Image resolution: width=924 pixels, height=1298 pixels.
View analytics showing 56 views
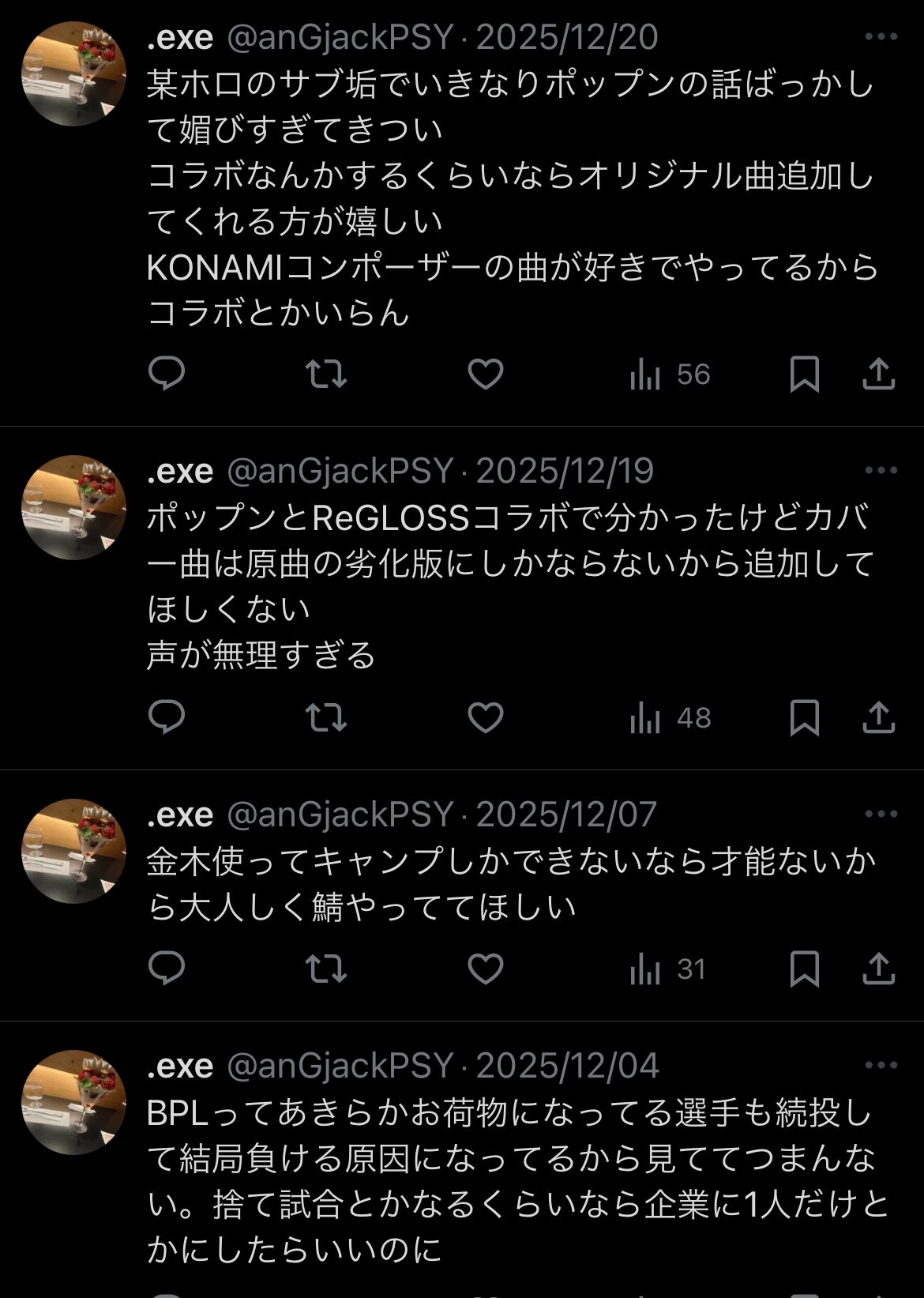[670, 374]
